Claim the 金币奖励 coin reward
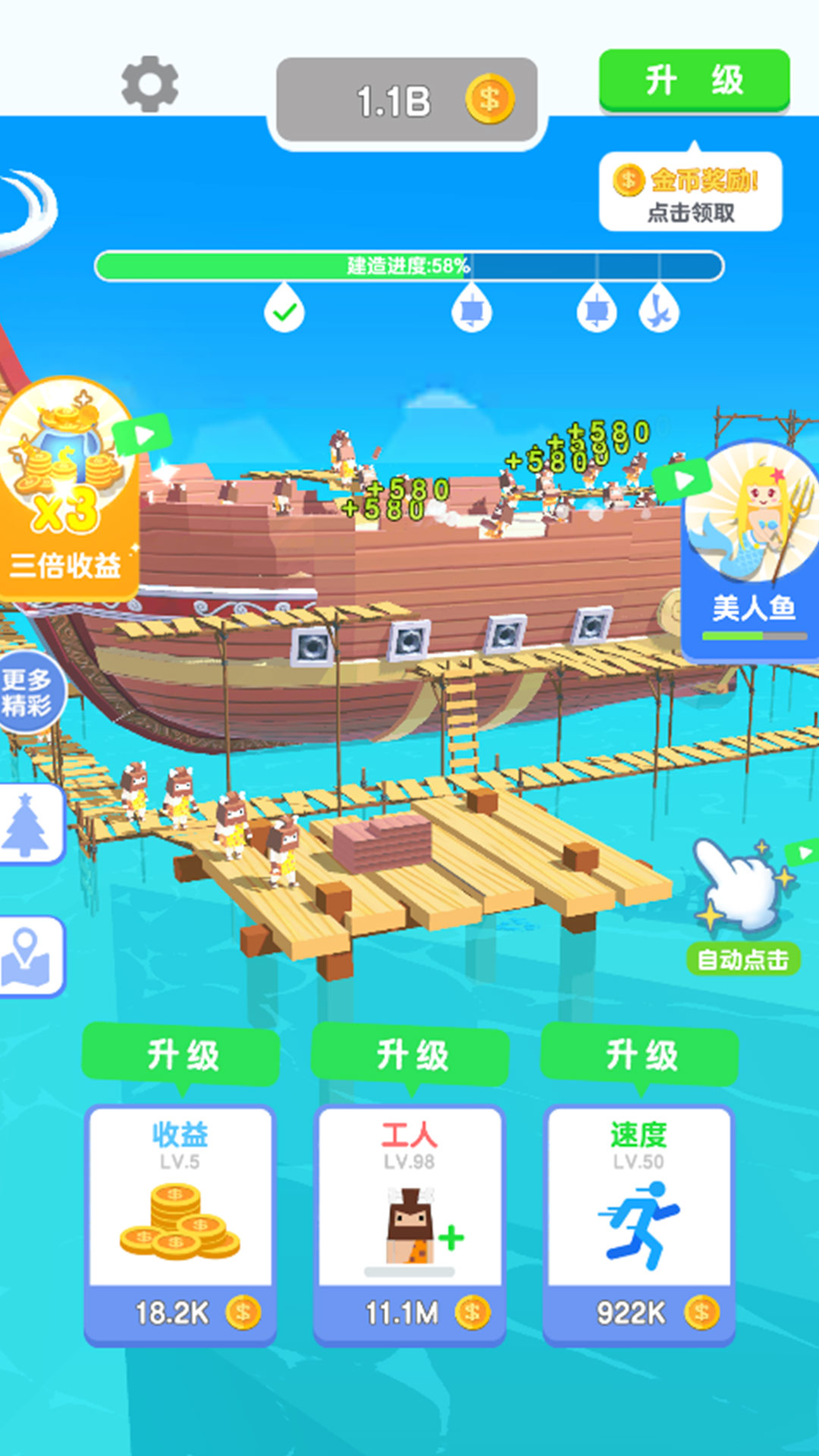This screenshot has width=819, height=1456. point(690,190)
